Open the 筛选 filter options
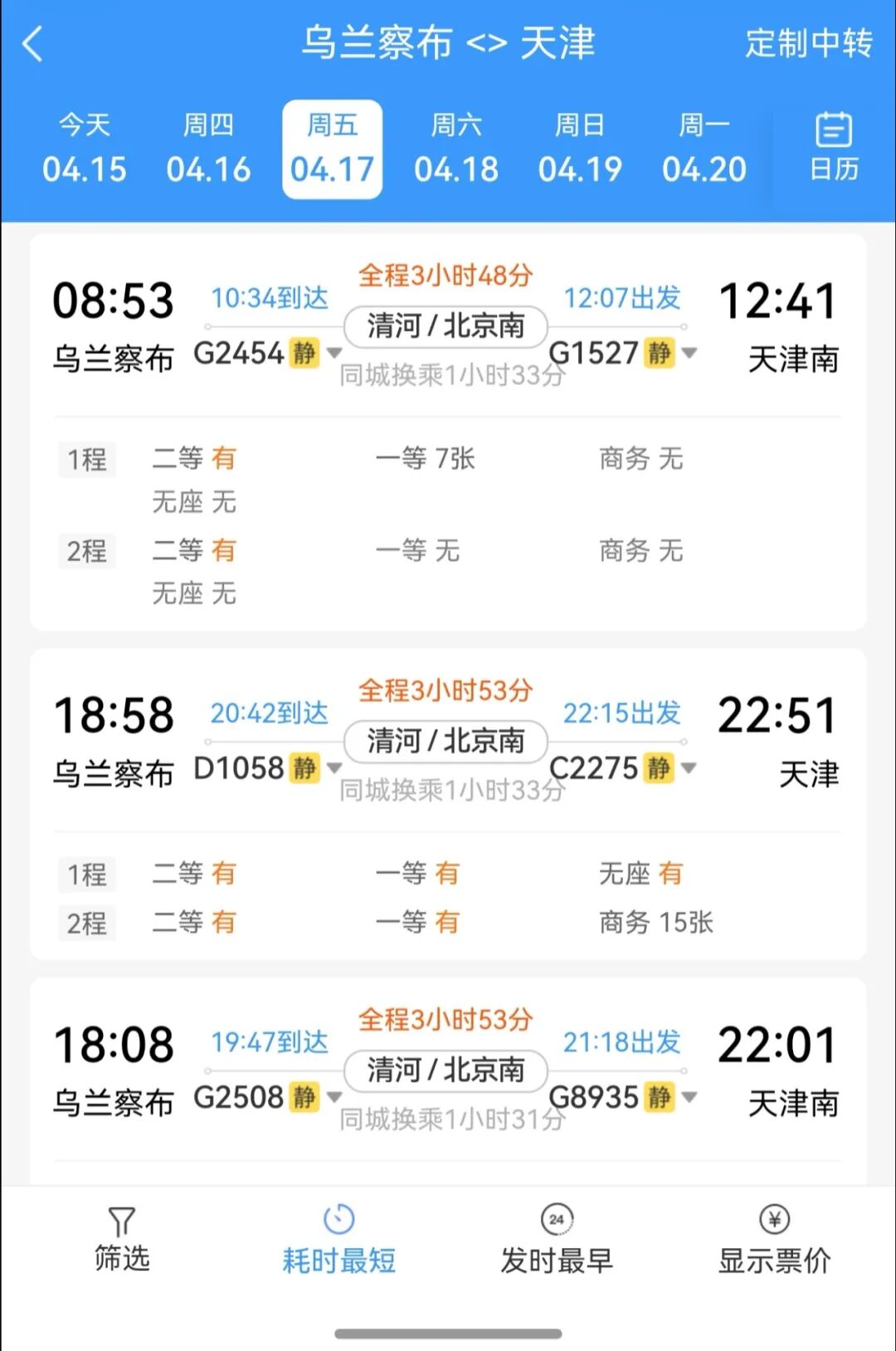Viewport: 896px width, 1351px height. pos(121,1240)
